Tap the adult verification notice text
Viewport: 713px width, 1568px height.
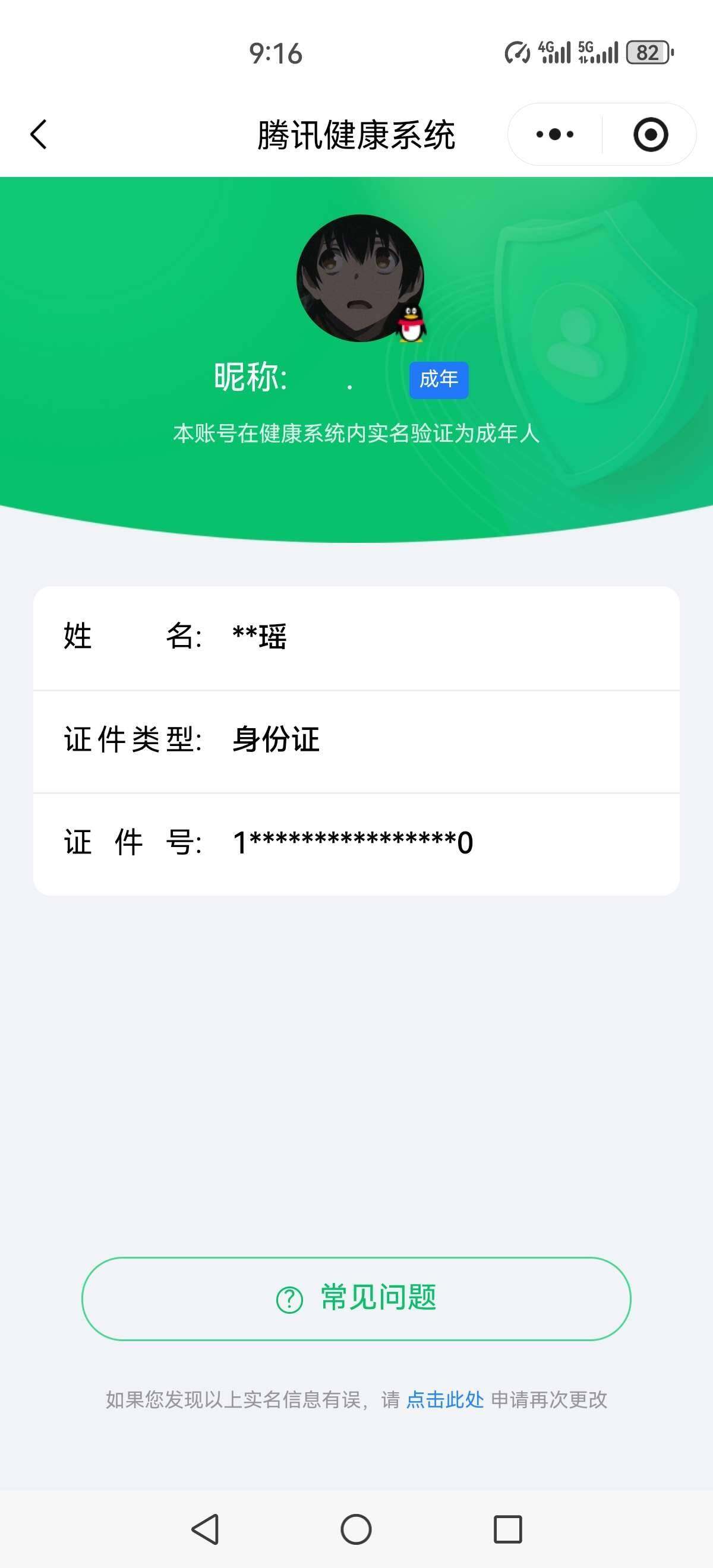click(x=356, y=434)
